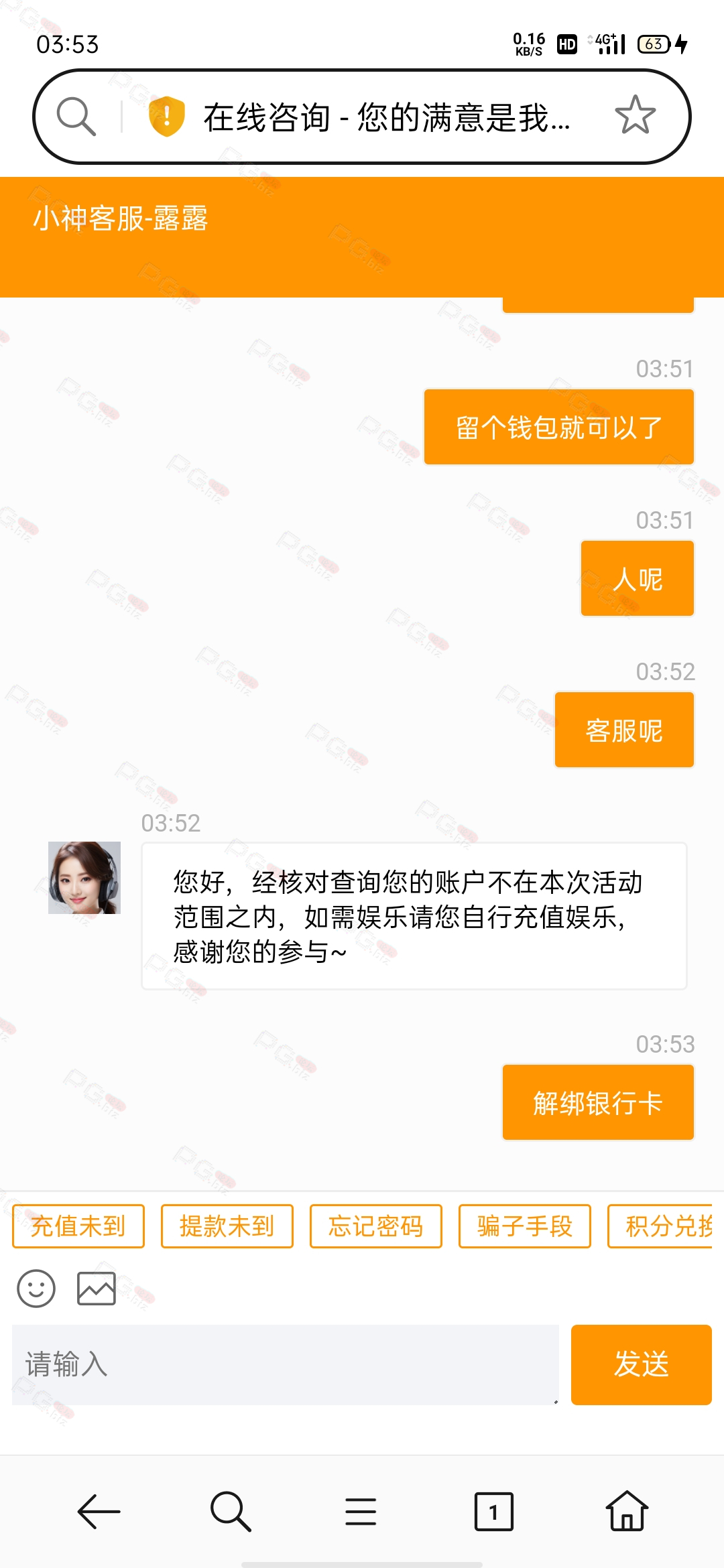Go back with the browser arrow
The height and width of the screenshot is (1568, 724).
point(99,1512)
